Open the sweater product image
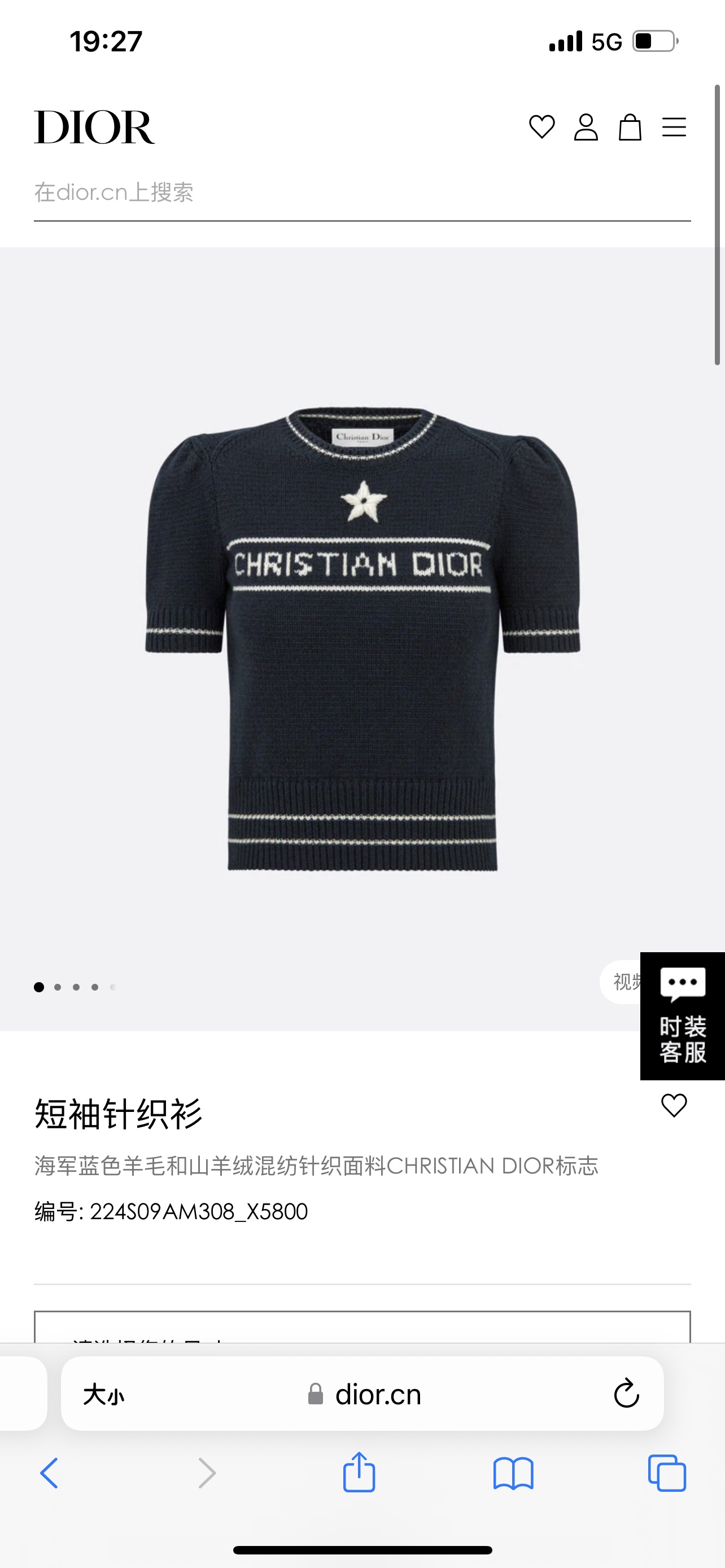The width and height of the screenshot is (725, 1568). (362, 639)
